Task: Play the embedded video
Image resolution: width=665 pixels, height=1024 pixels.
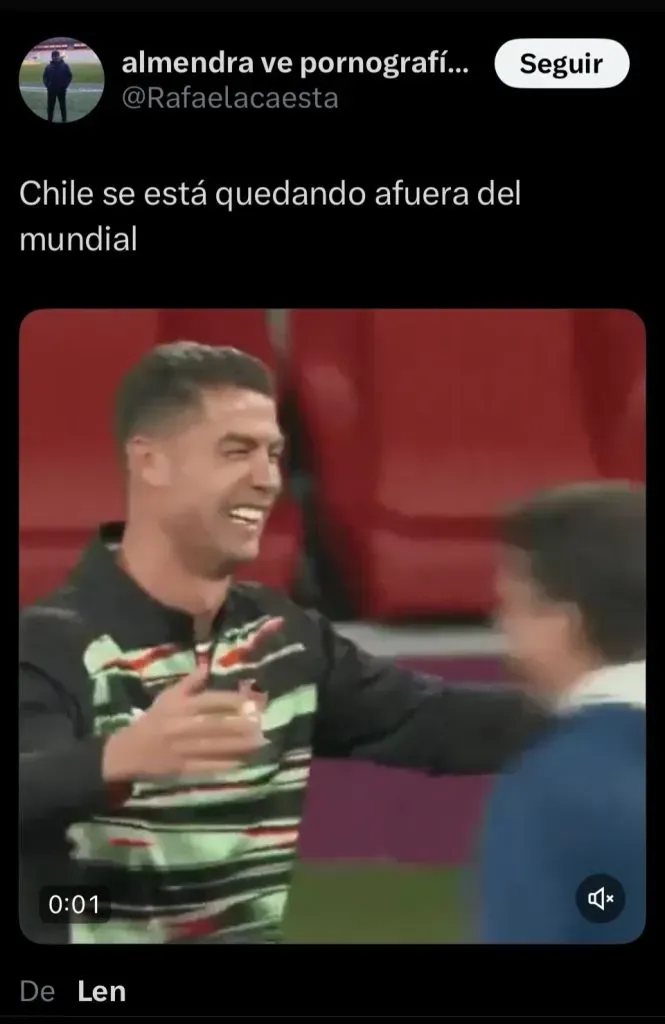Action: tap(332, 625)
